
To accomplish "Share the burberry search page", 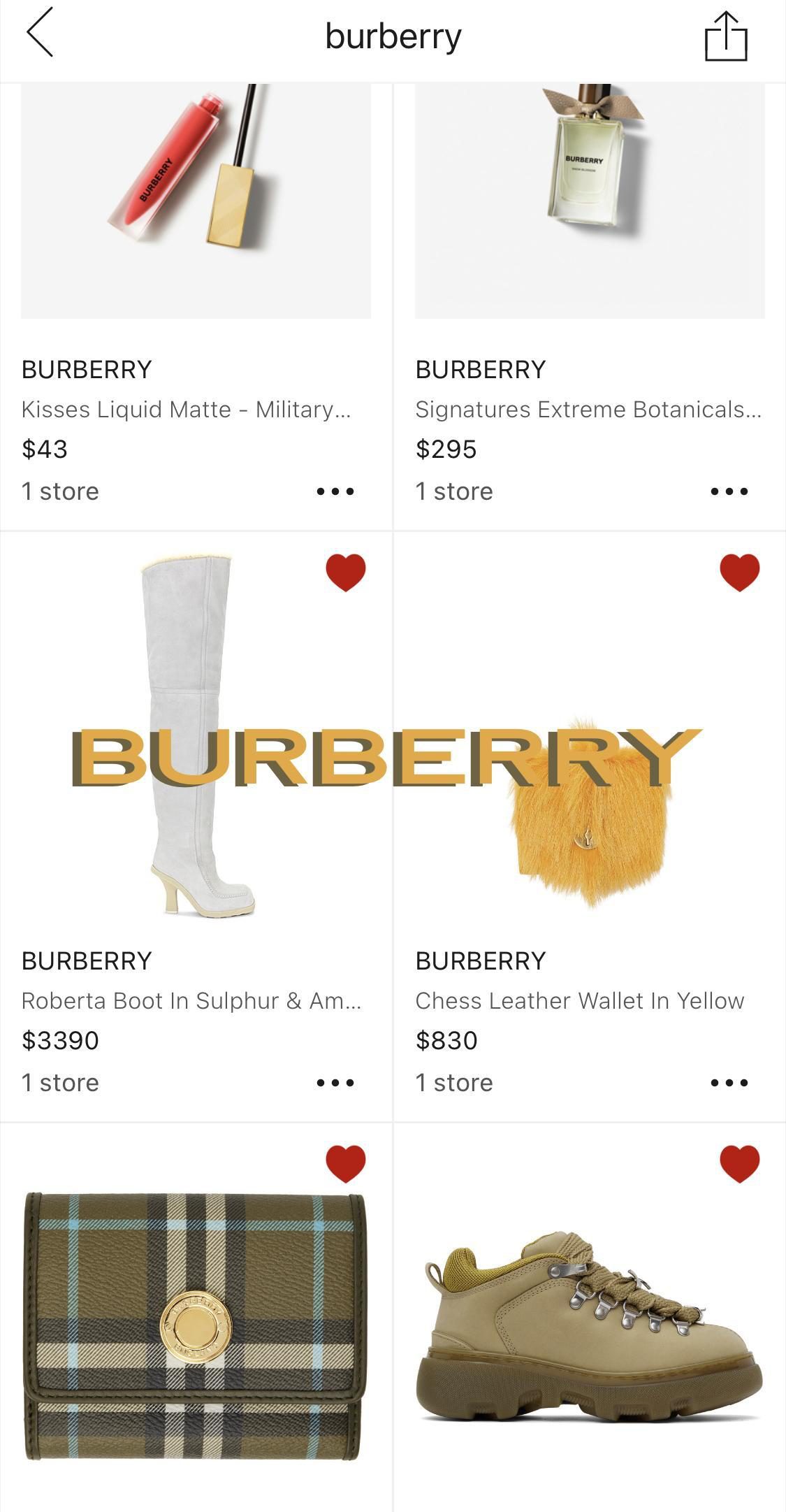I will click(726, 37).
